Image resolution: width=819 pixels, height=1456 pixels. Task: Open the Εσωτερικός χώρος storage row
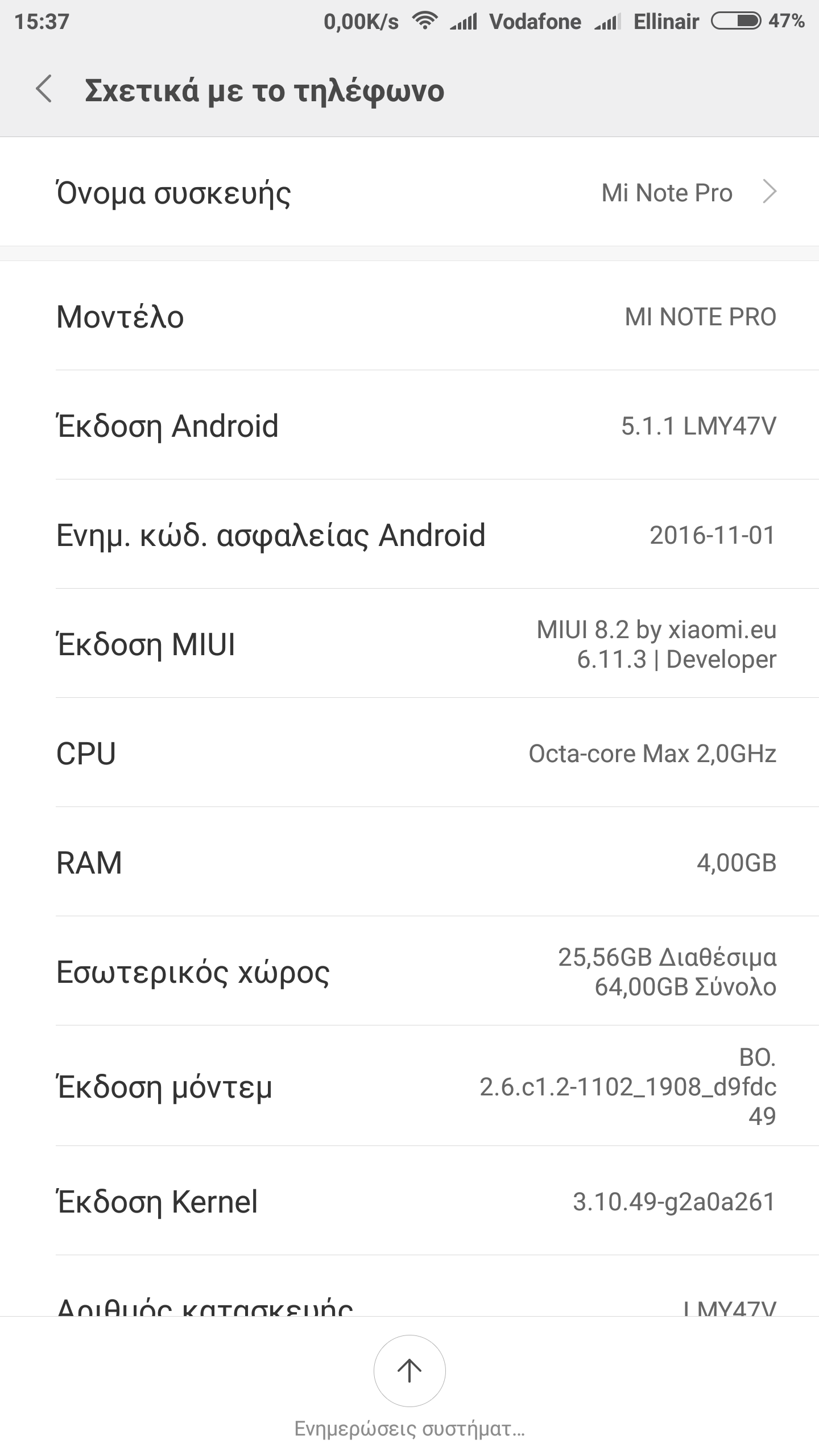click(x=409, y=971)
